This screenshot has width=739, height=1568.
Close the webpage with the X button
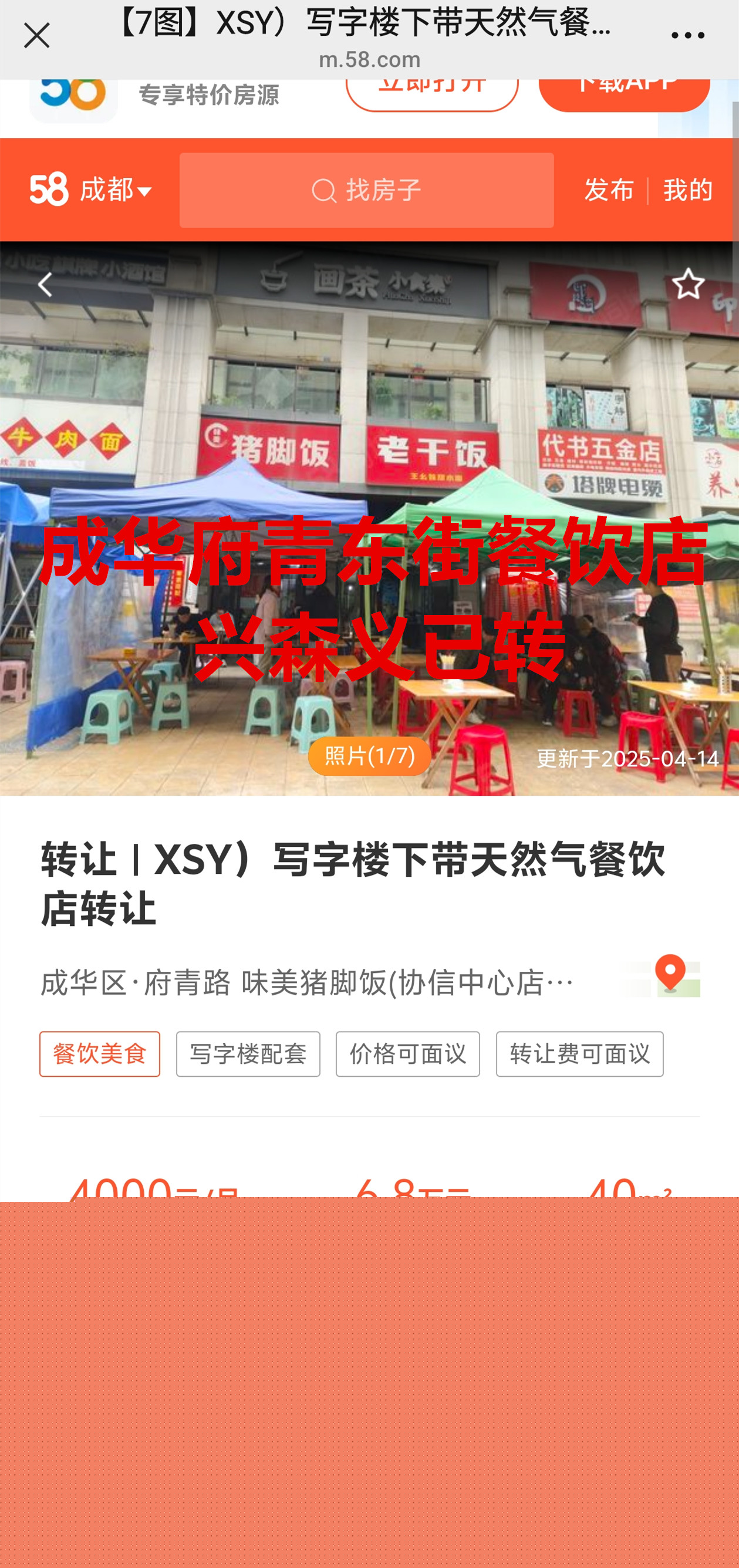coord(36,36)
